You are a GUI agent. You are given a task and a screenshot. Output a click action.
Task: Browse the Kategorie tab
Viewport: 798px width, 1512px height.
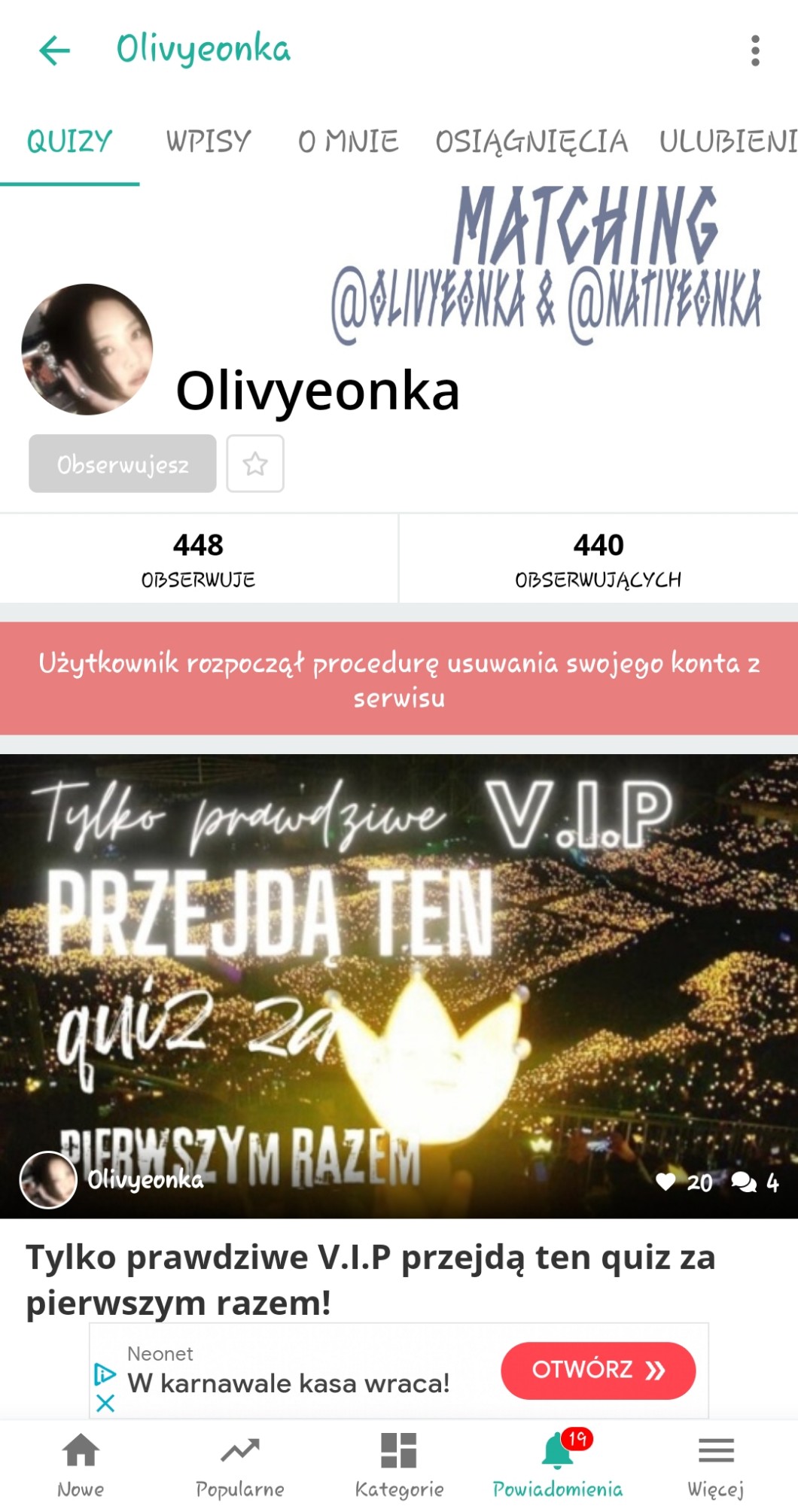(x=399, y=1465)
